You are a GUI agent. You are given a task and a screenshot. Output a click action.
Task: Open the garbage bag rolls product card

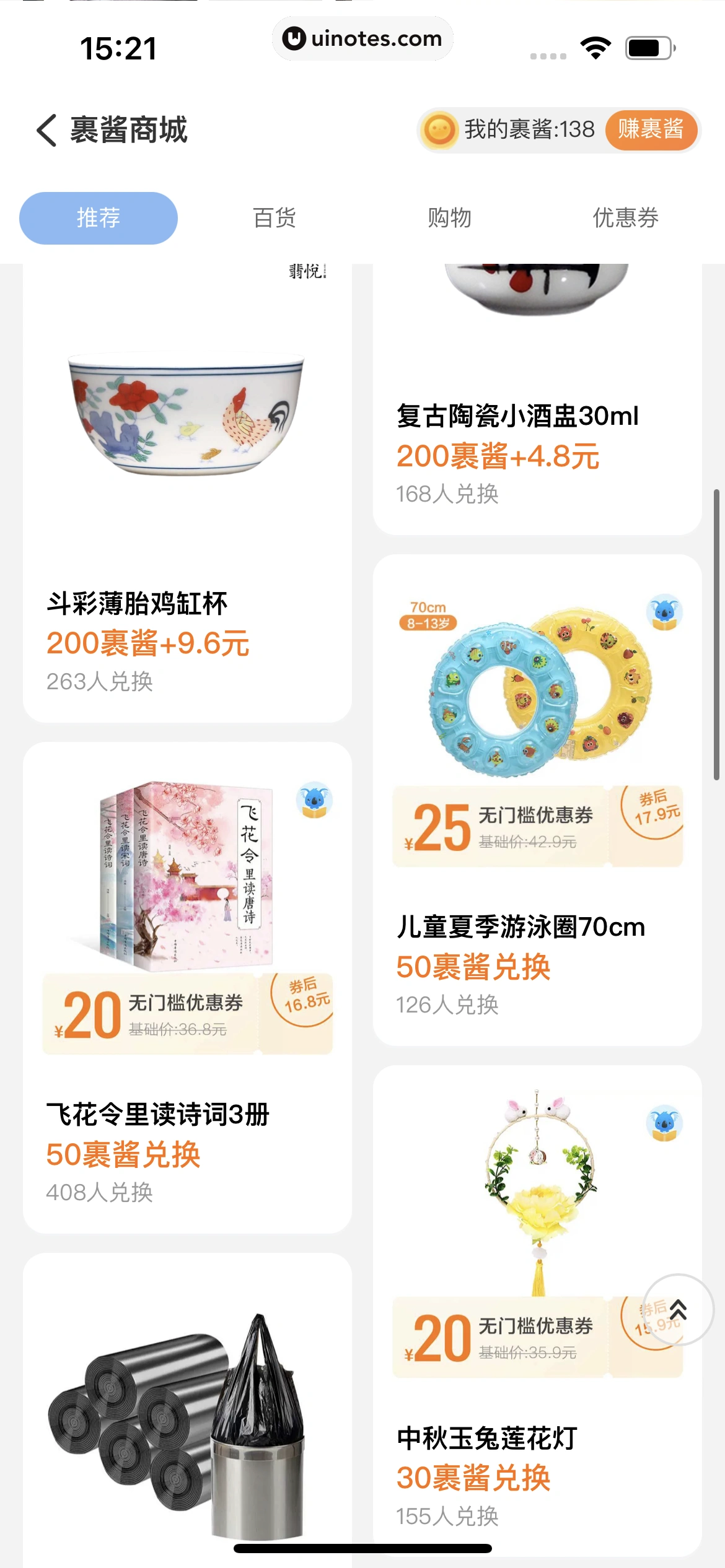point(187,1418)
